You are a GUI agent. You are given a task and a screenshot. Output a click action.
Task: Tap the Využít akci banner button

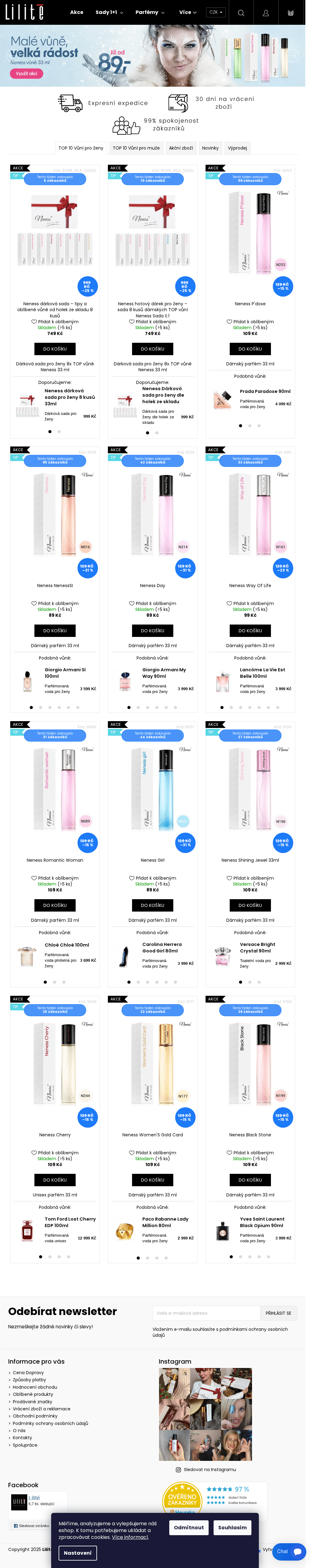tap(26, 74)
